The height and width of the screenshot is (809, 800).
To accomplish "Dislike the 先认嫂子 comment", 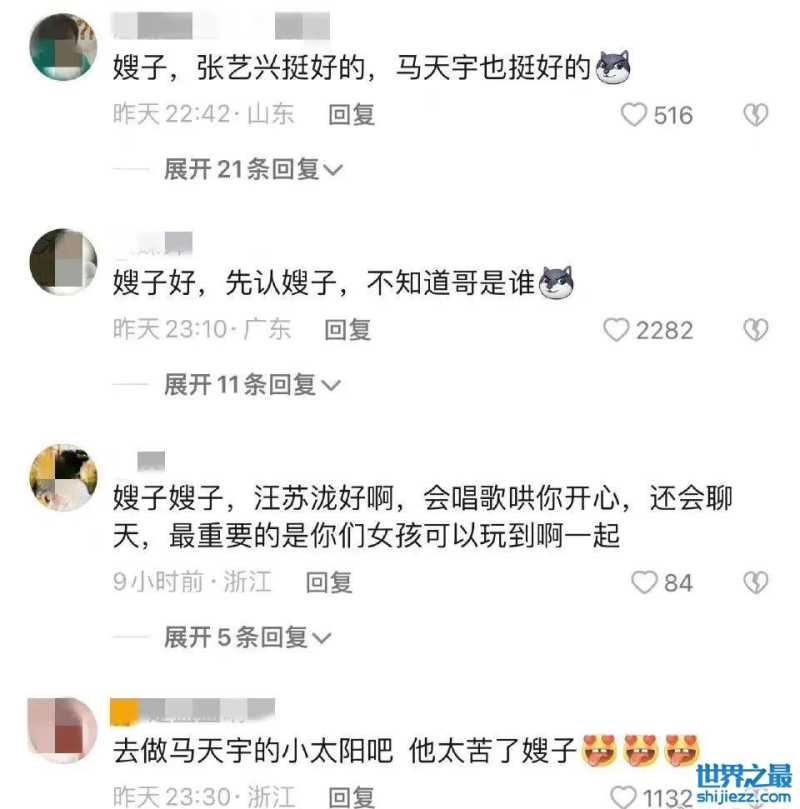I will tap(755, 329).
